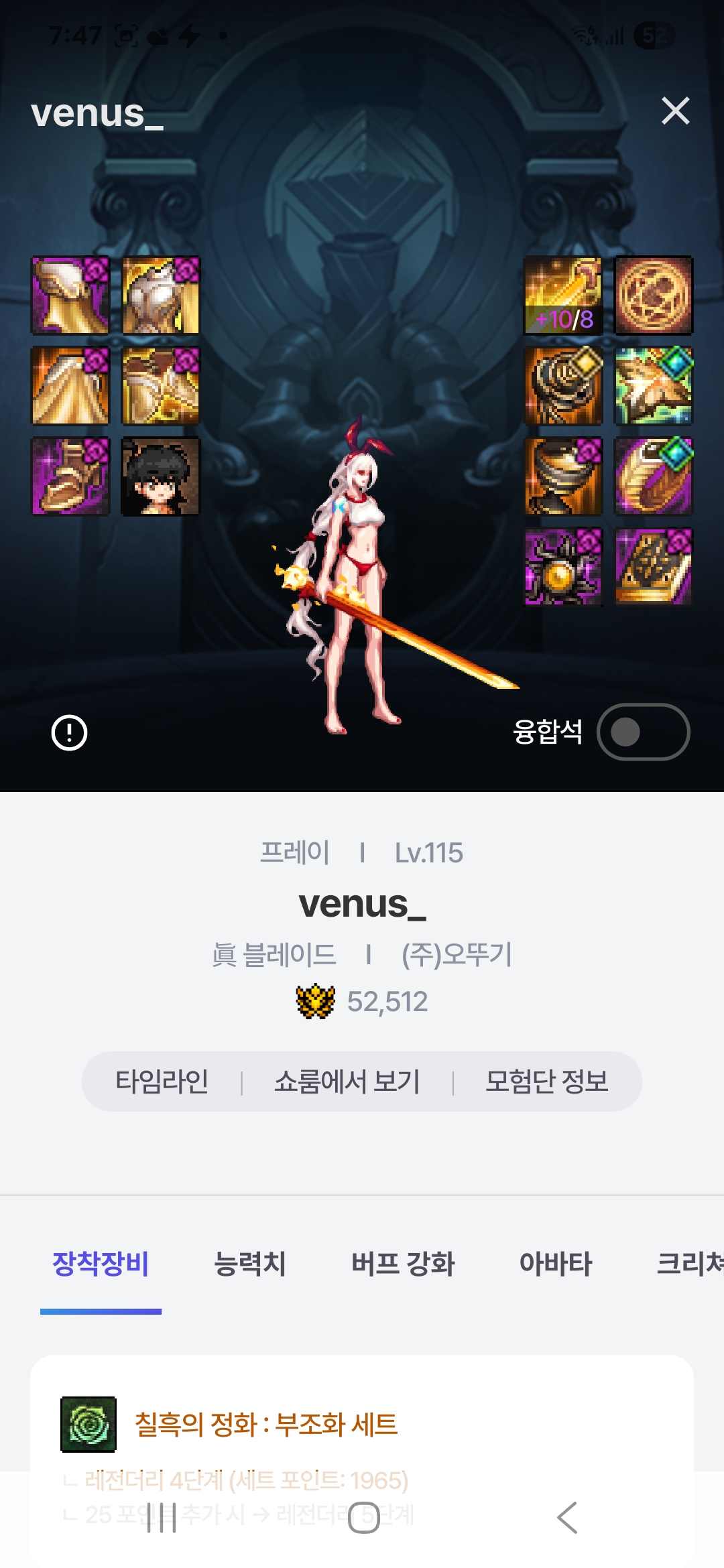Open the black-haired creature portrait slot

tap(161, 476)
